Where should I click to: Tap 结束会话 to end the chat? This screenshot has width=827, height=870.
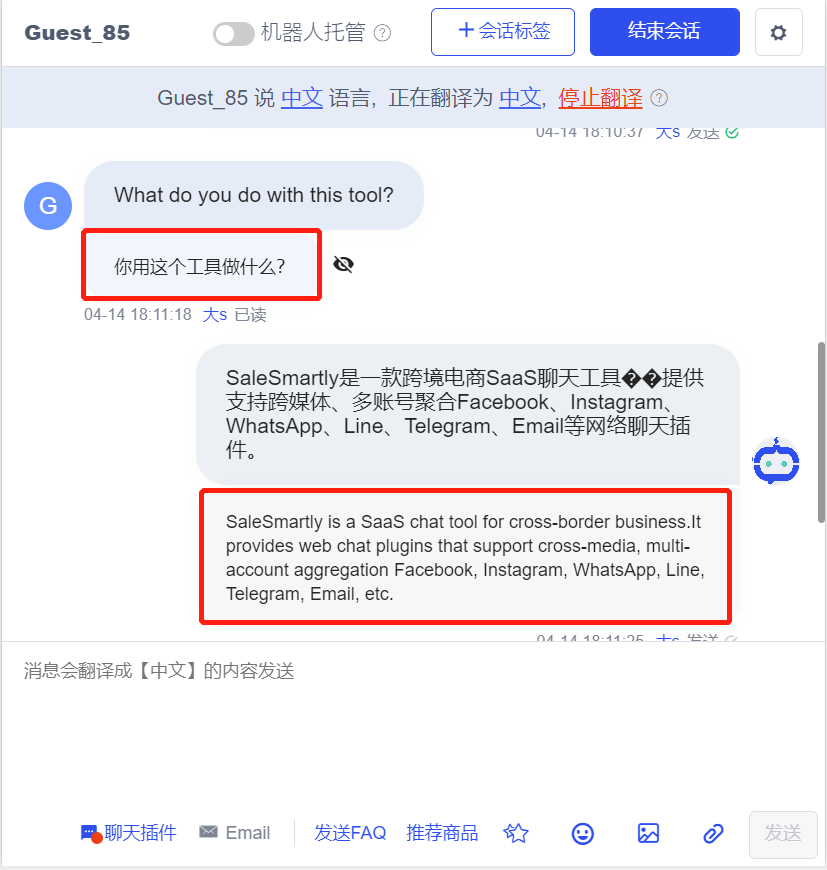click(664, 31)
